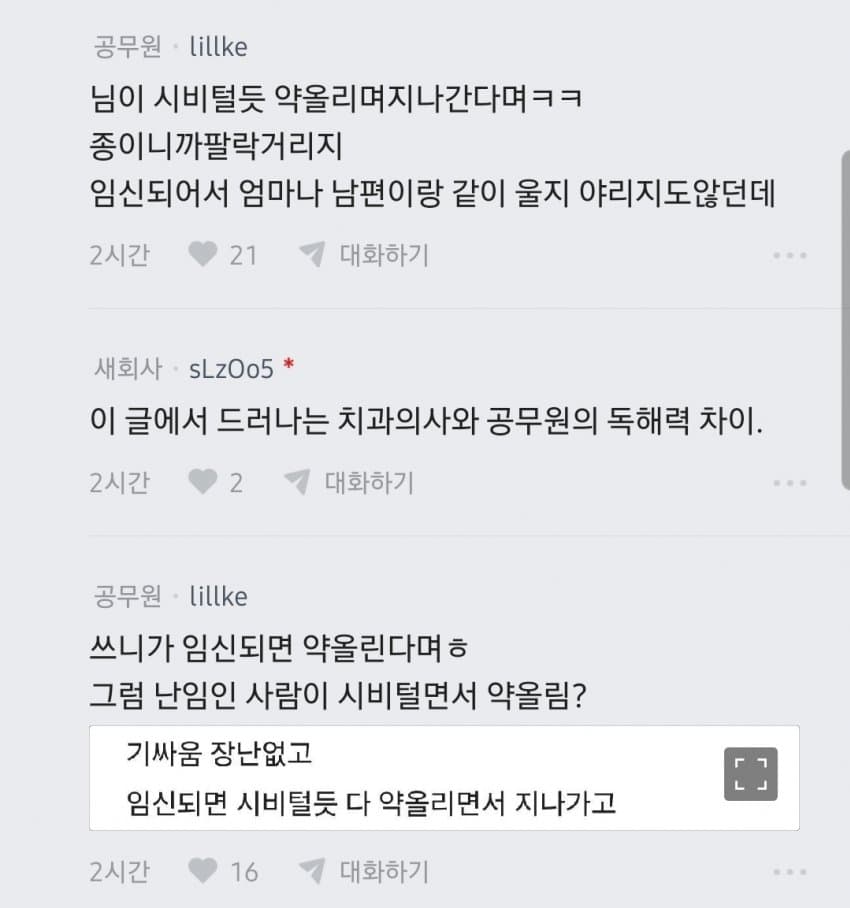Open more options for the 21-like comment

click(789, 256)
